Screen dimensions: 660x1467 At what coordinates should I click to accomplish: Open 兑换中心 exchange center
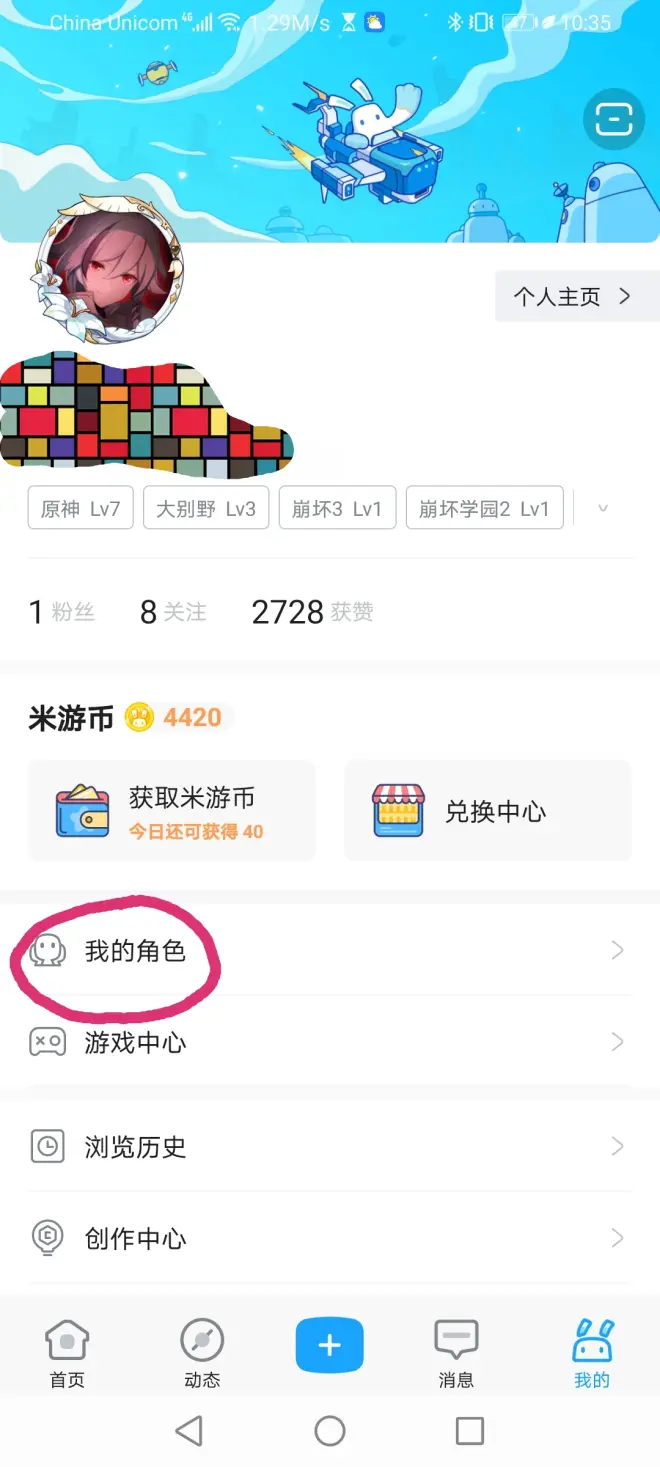(x=487, y=811)
